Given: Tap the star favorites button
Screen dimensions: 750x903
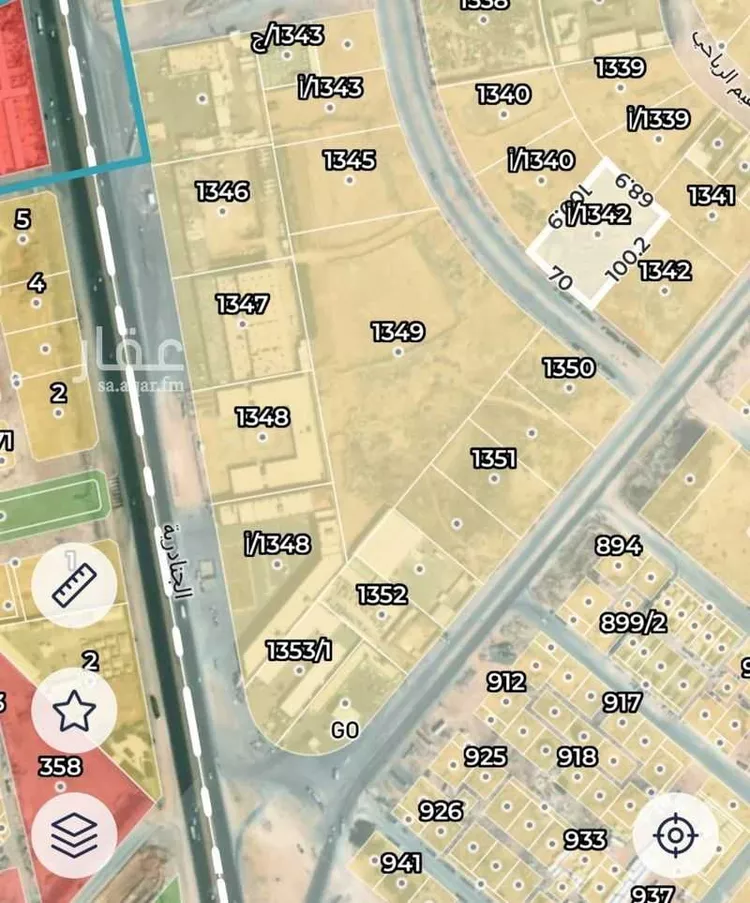Looking at the screenshot, I should (x=74, y=711).
